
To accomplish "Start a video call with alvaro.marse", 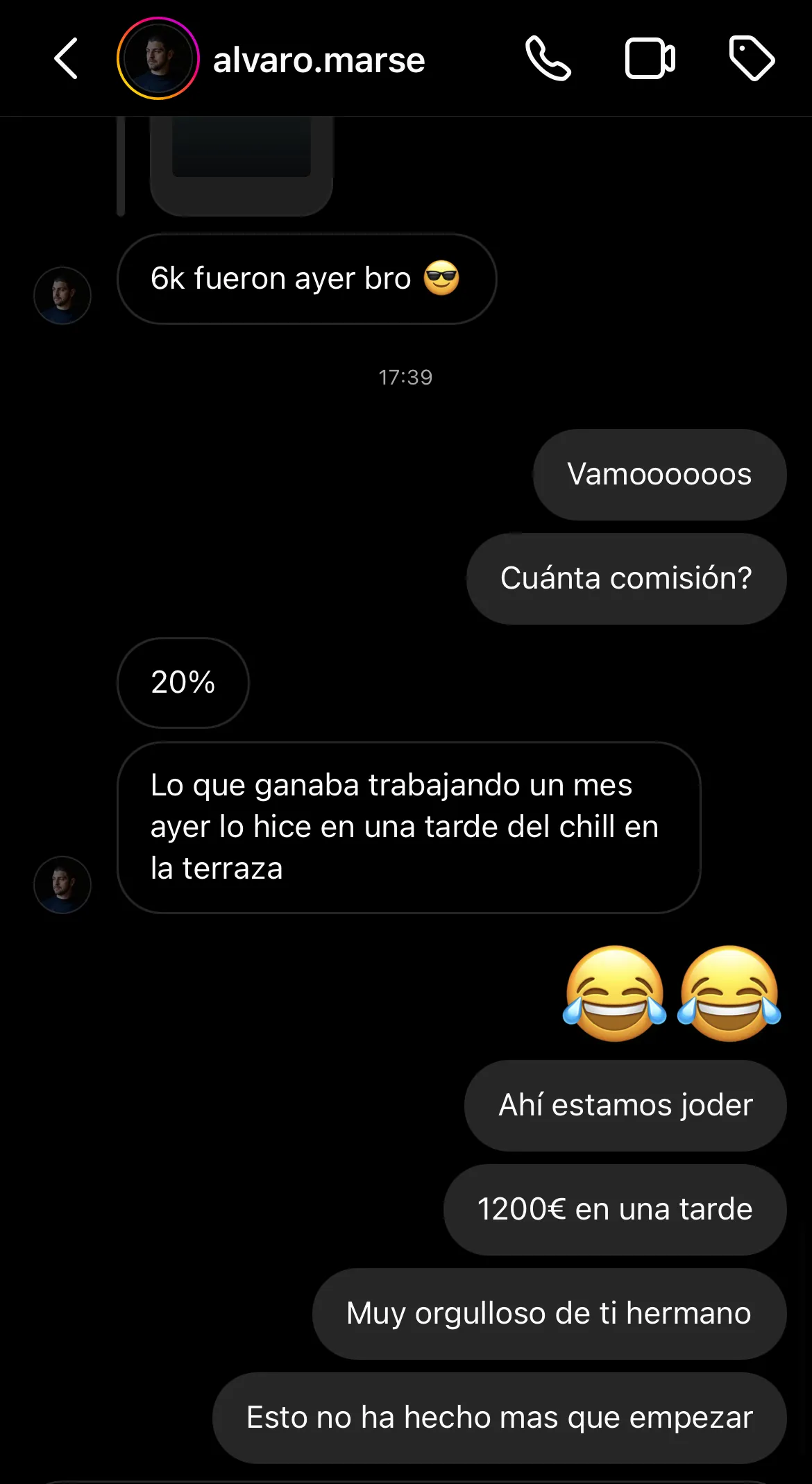I will click(650, 59).
